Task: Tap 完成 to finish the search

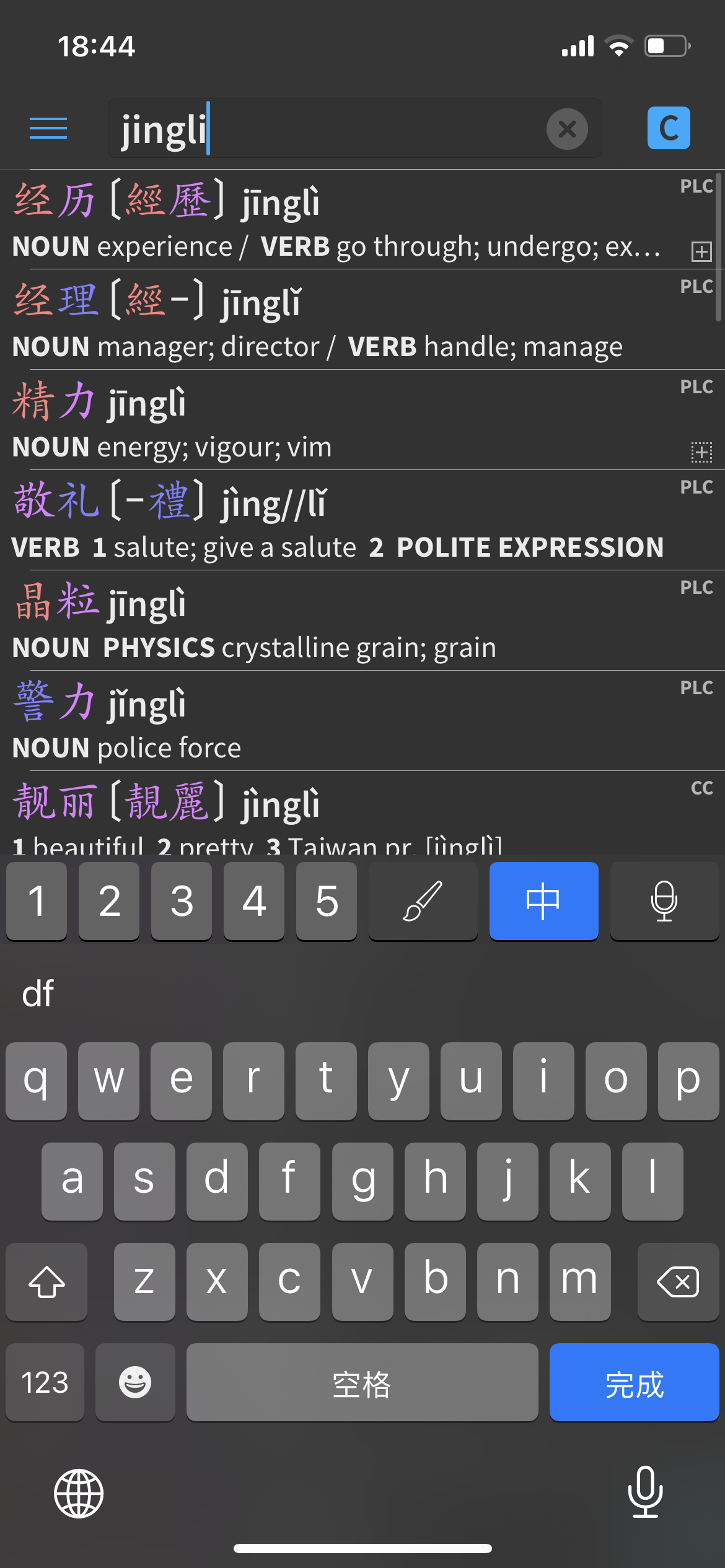Action: 634,1382
